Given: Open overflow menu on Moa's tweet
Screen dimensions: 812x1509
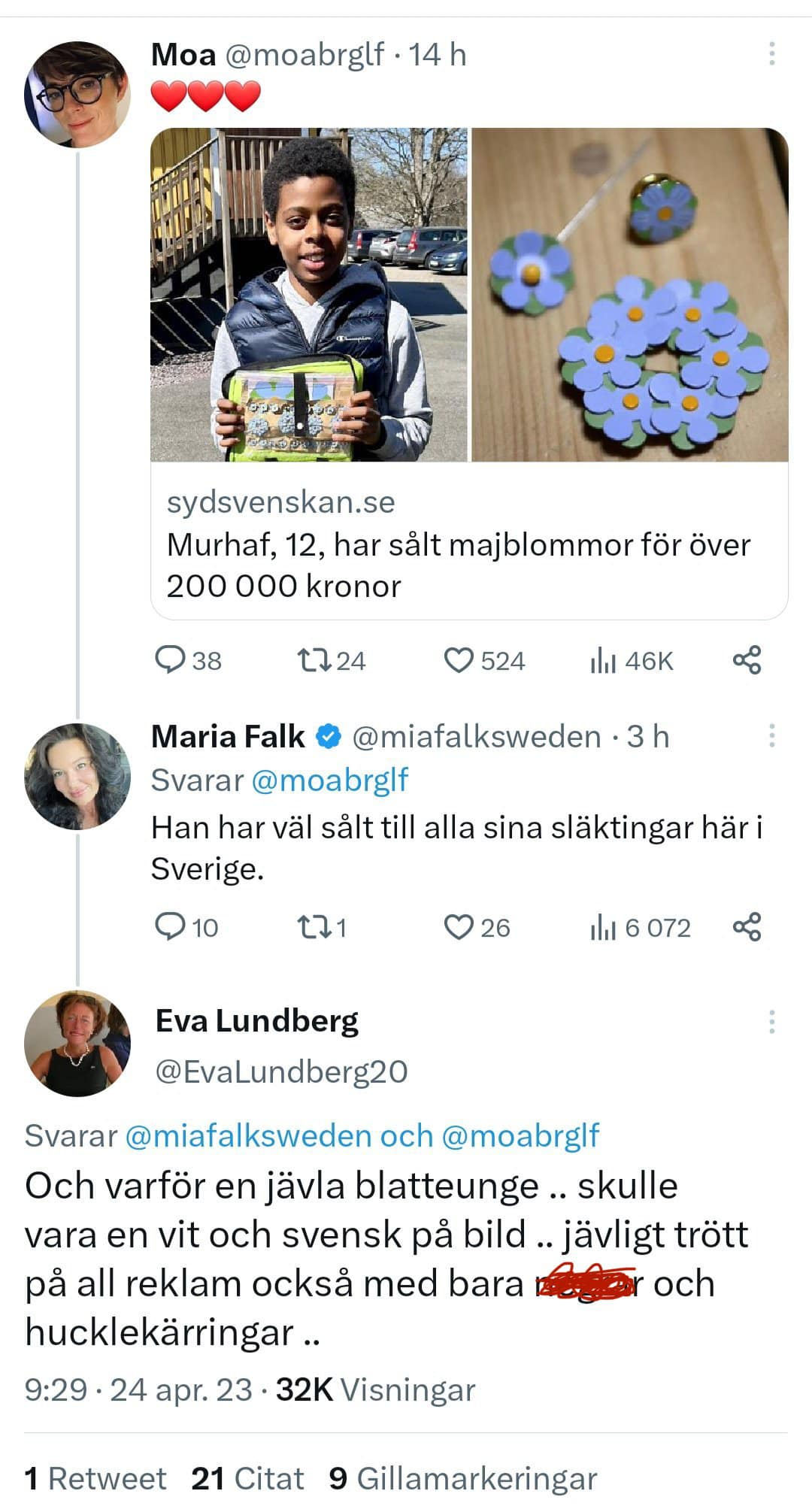Looking at the screenshot, I should tap(771, 54).
